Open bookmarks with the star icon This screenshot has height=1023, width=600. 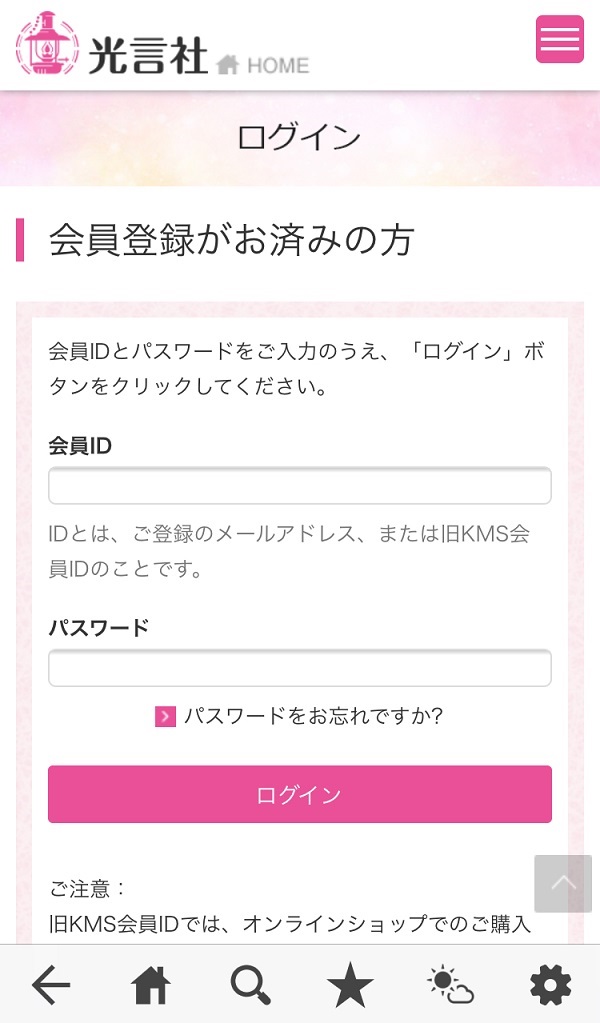(x=350, y=985)
